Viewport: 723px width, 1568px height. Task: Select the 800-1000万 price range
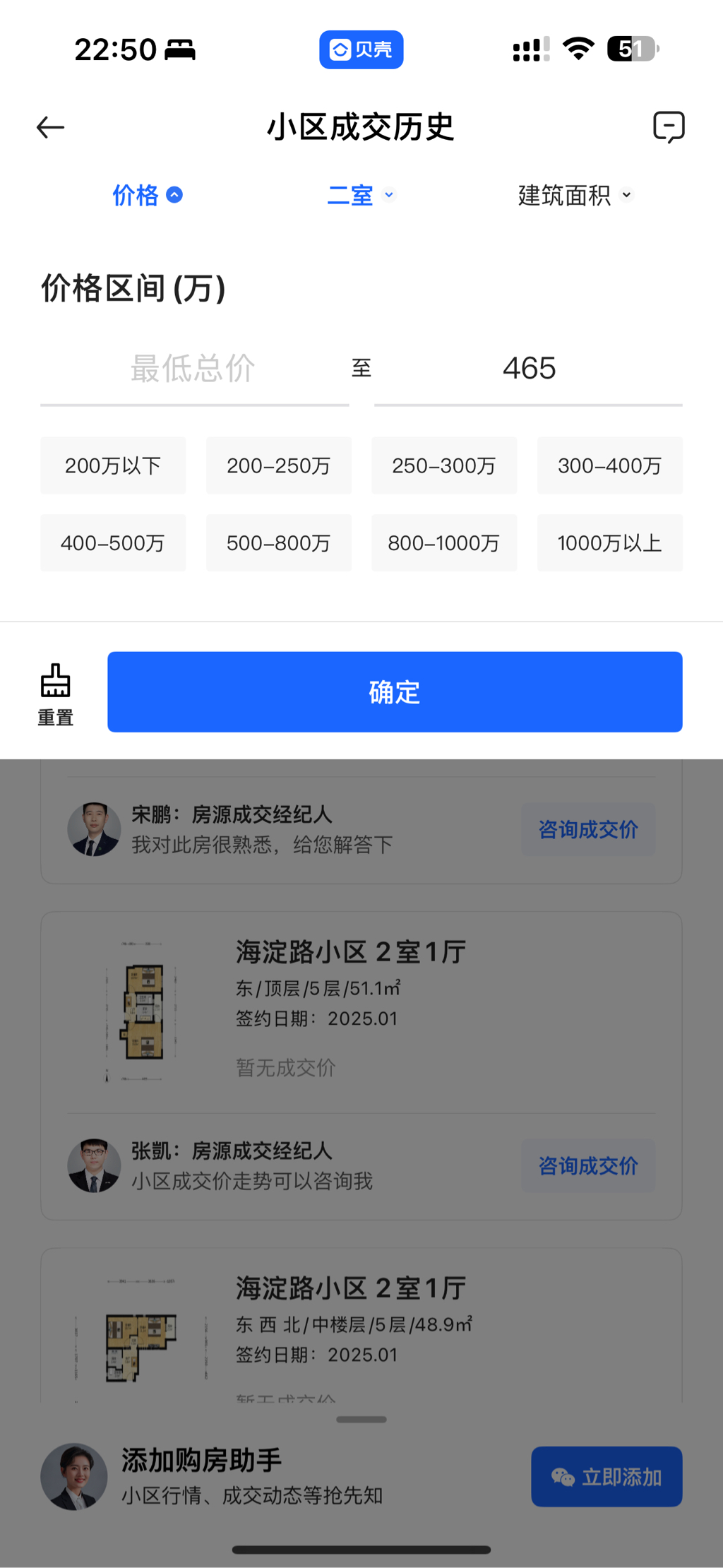coord(444,543)
